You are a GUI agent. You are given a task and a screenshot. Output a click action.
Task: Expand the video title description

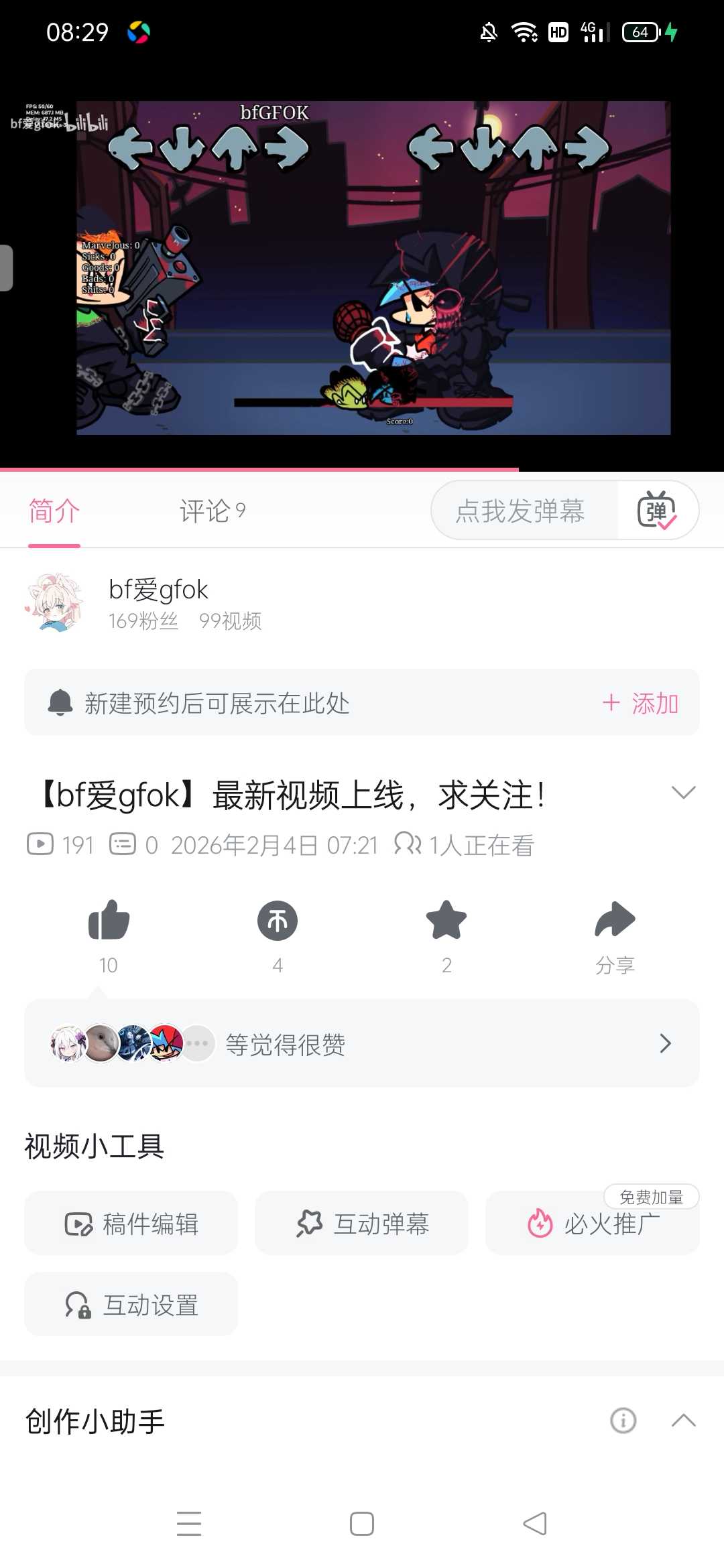[683, 793]
